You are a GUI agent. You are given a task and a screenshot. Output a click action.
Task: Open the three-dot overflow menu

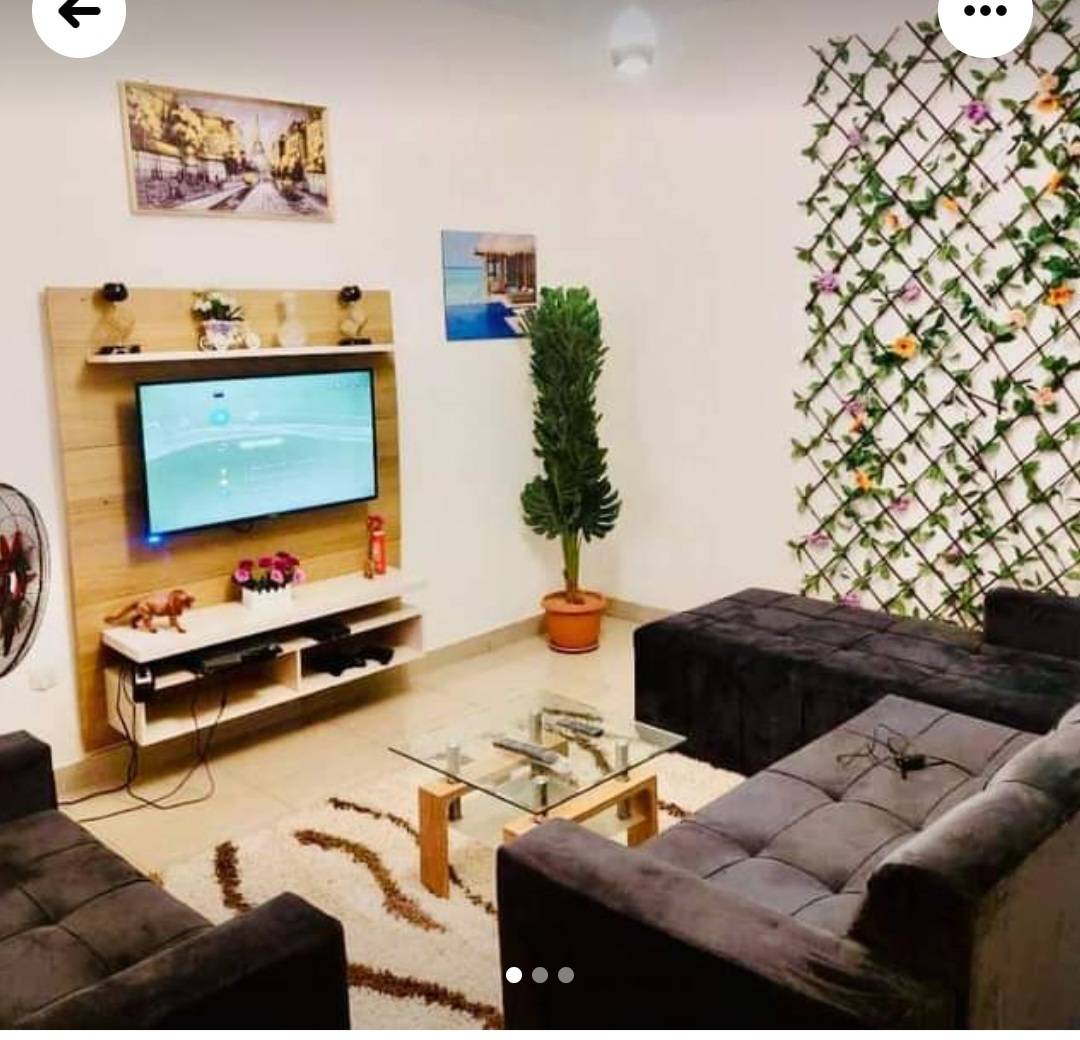click(984, 13)
